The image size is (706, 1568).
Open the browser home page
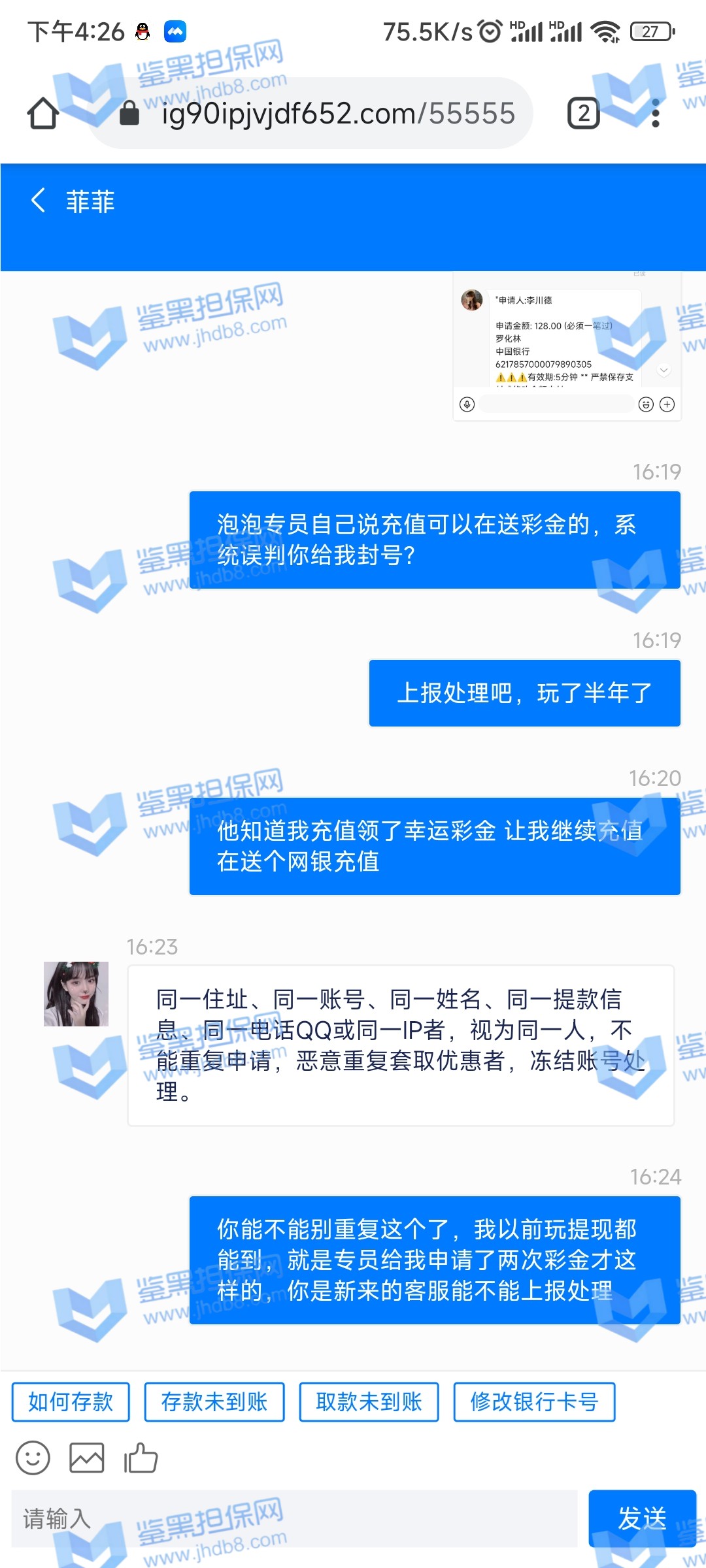click(43, 114)
